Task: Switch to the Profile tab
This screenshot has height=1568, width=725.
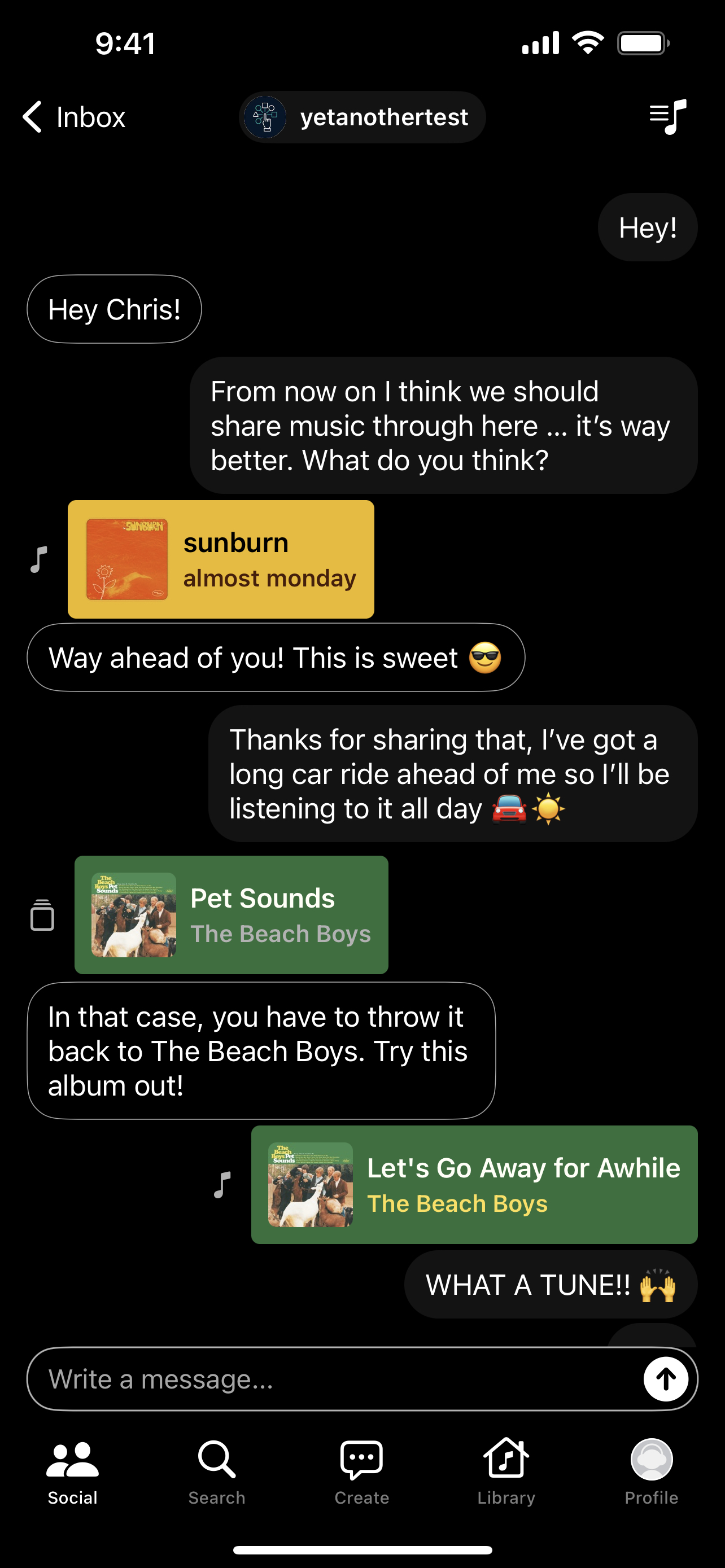Action: tap(650, 1471)
